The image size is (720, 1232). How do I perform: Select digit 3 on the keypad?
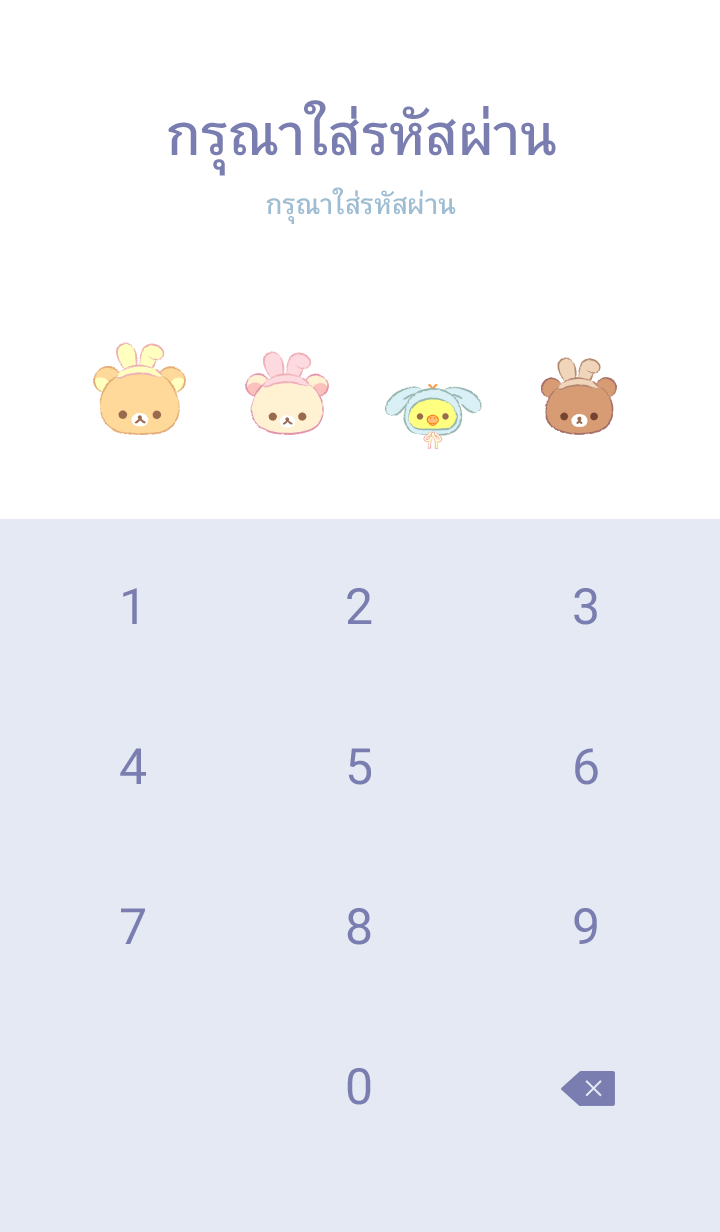(x=585, y=607)
